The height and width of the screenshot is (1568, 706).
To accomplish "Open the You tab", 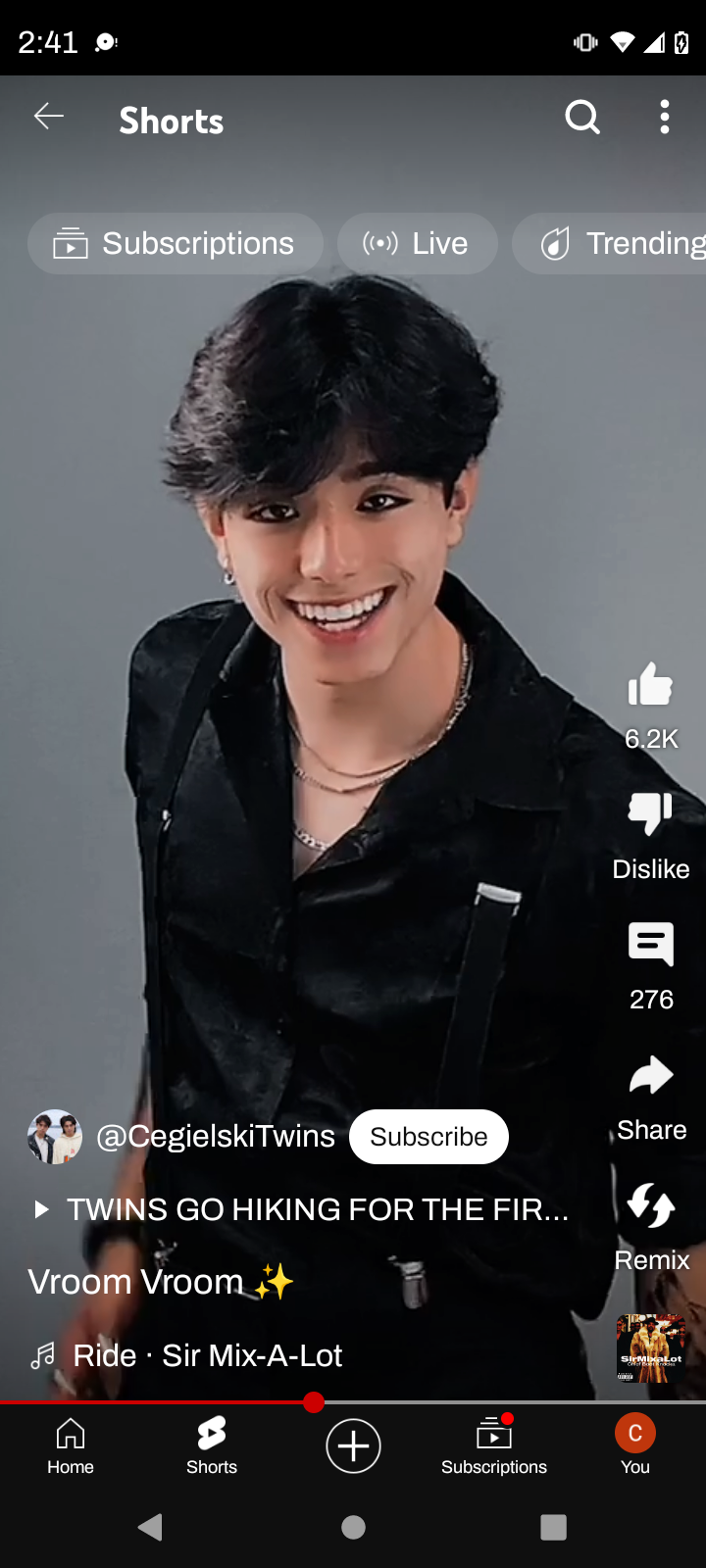I will point(635,1445).
